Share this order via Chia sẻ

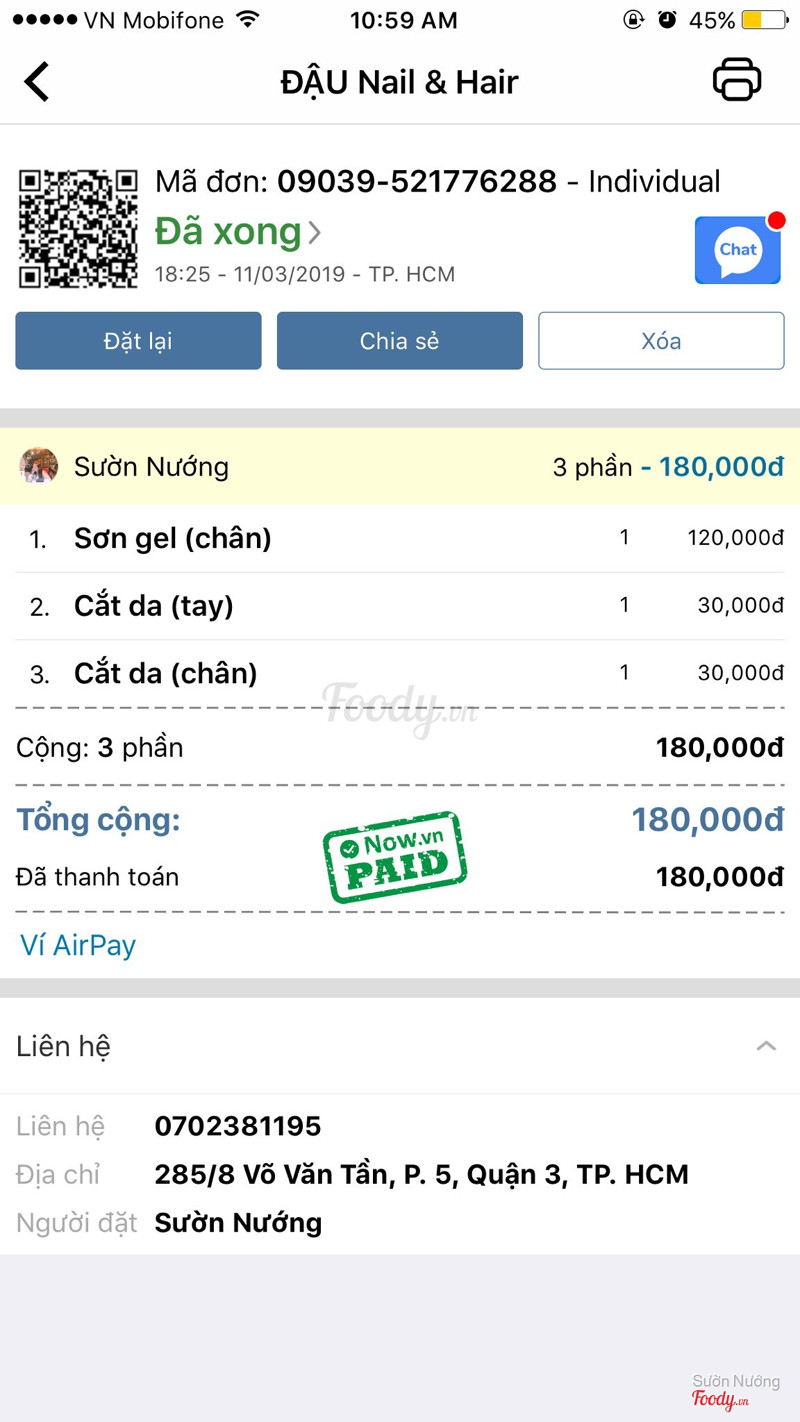tap(399, 341)
